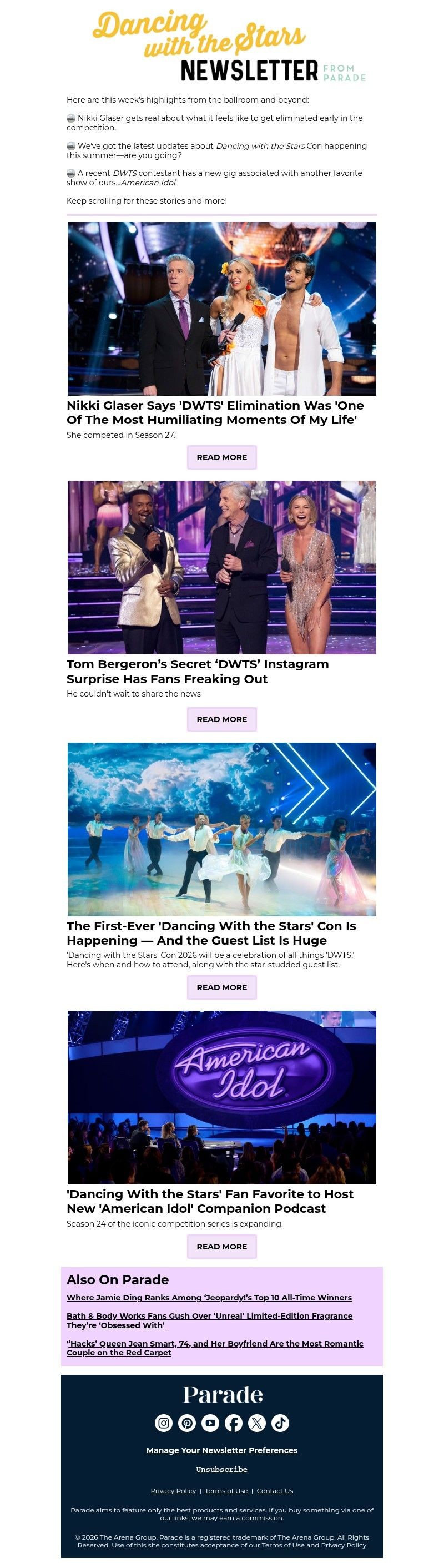
Task: Open Parade's YouTube channel
Action: click(x=210, y=1423)
